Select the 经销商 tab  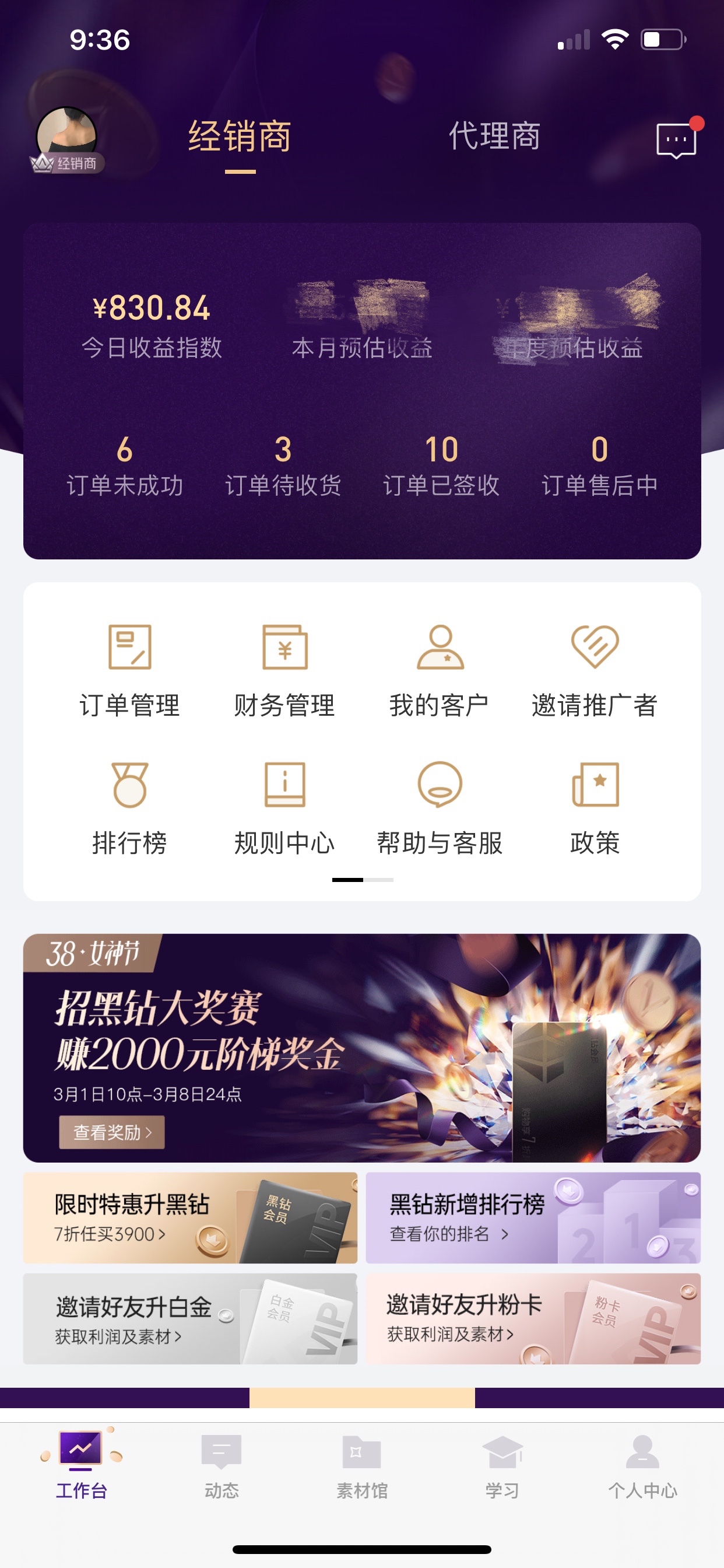click(240, 136)
